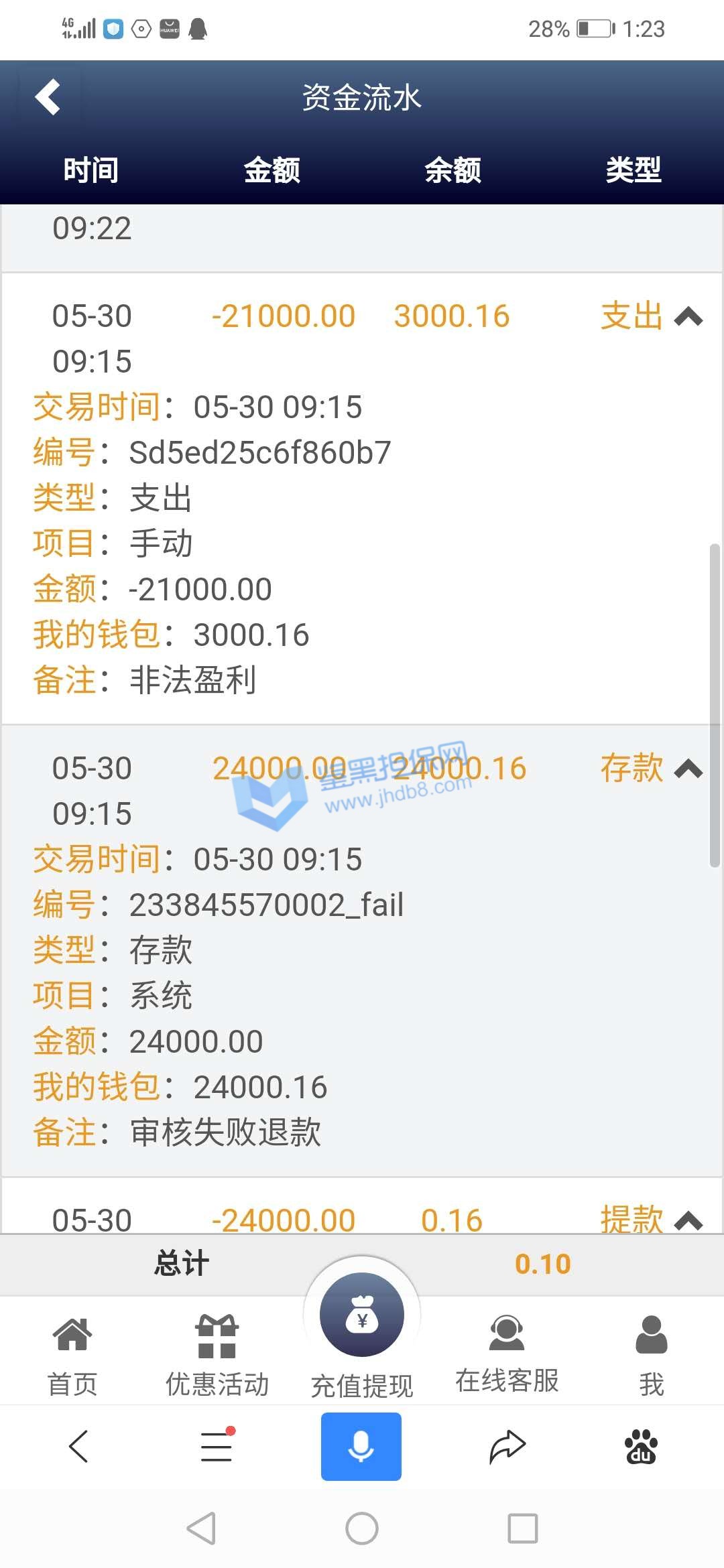
Task: Tap the system home circle button
Action: click(362, 1528)
